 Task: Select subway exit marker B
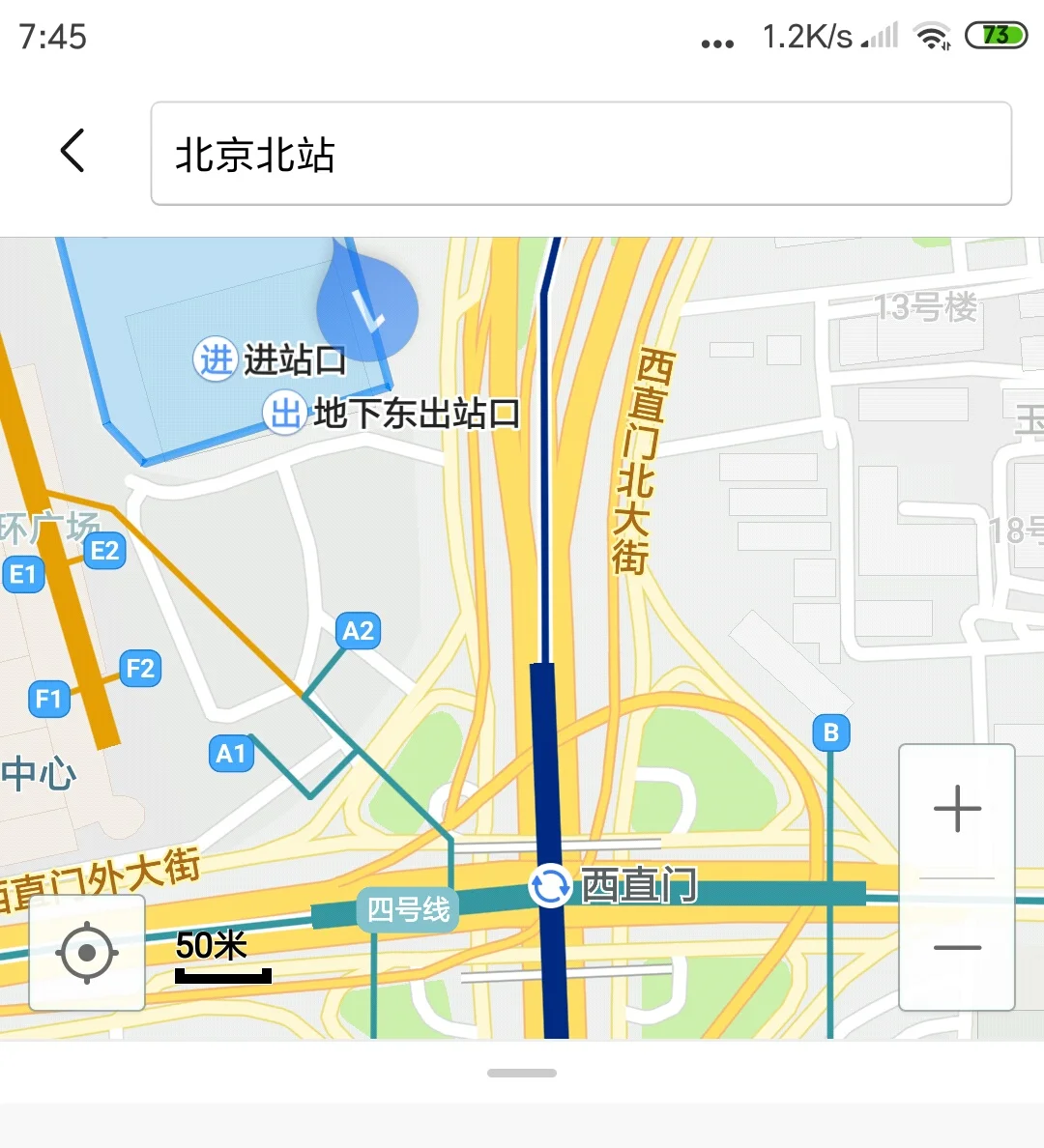pos(829,733)
